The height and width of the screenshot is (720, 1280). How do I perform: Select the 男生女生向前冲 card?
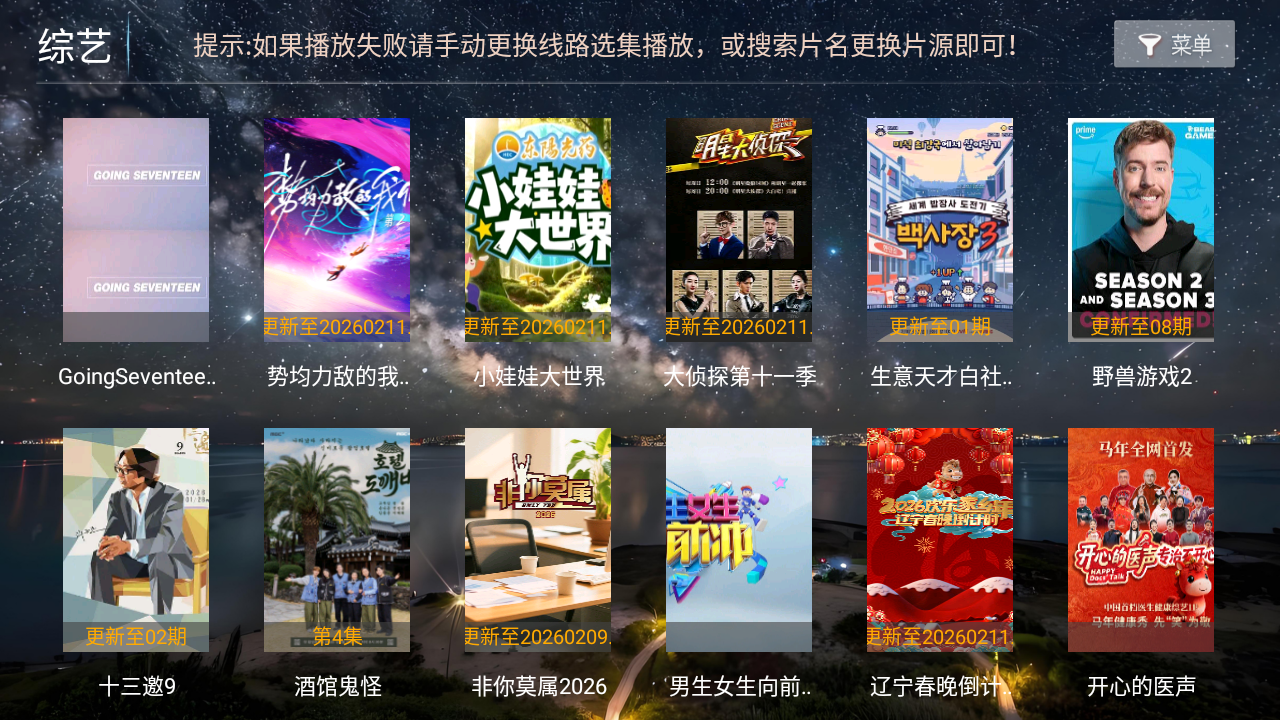(x=739, y=540)
